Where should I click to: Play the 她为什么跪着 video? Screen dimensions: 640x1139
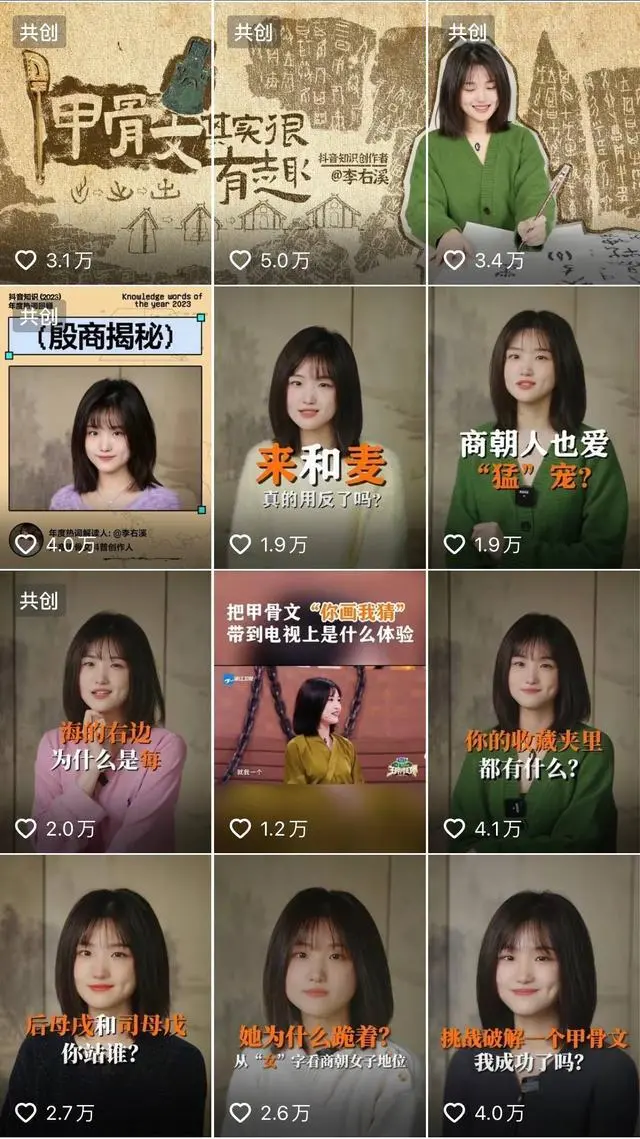(x=320, y=996)
